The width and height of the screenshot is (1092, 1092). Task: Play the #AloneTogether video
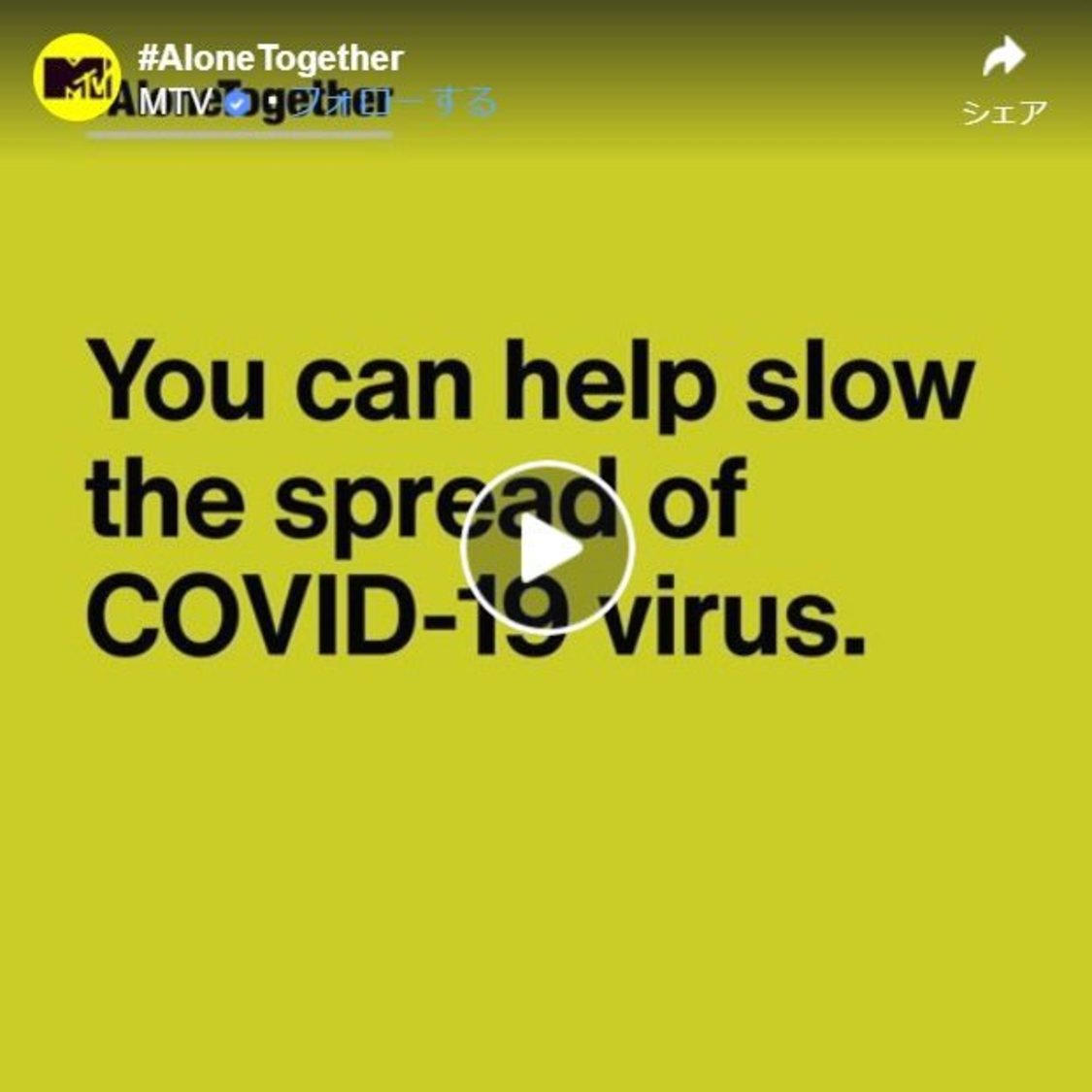click(546, 547)
